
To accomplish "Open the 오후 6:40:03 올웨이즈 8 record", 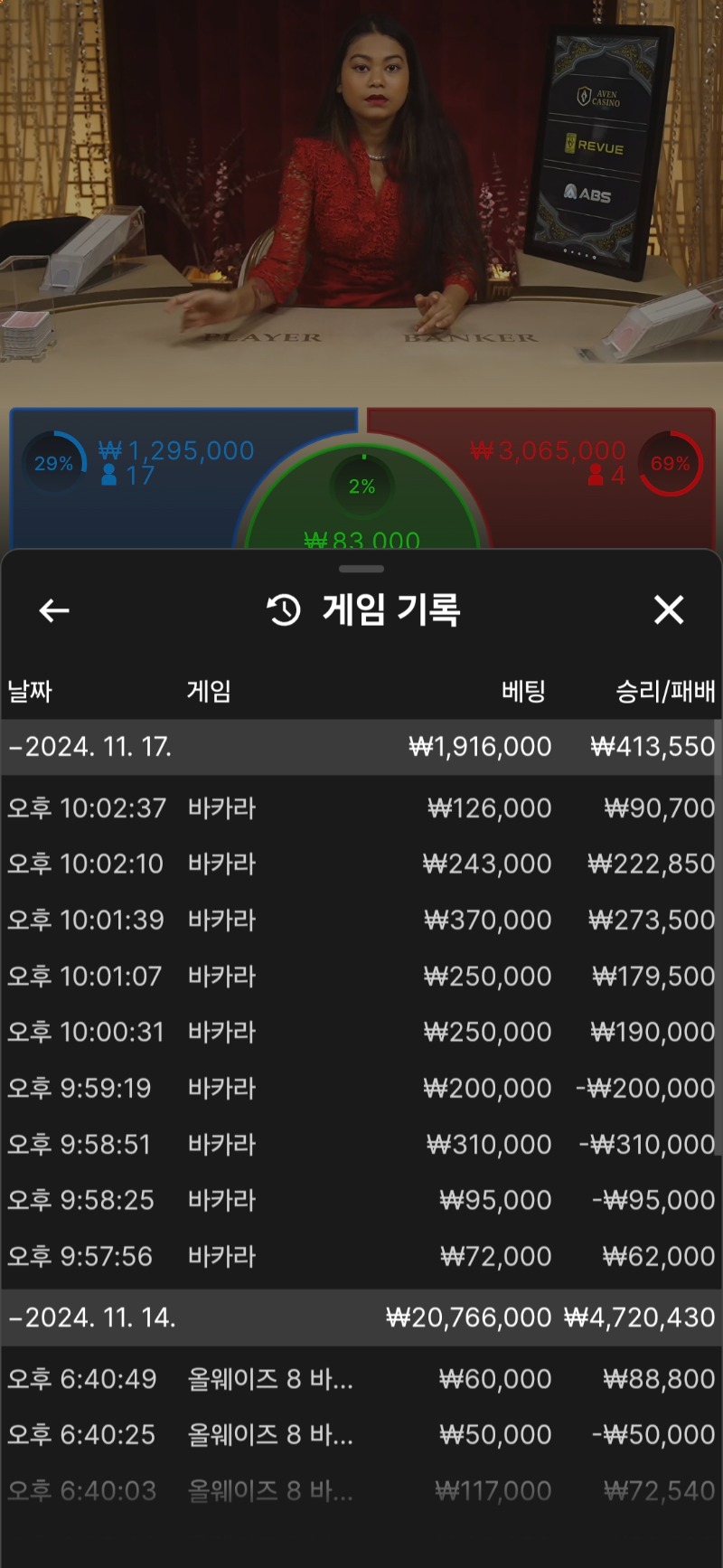I will click(361, 1490).
